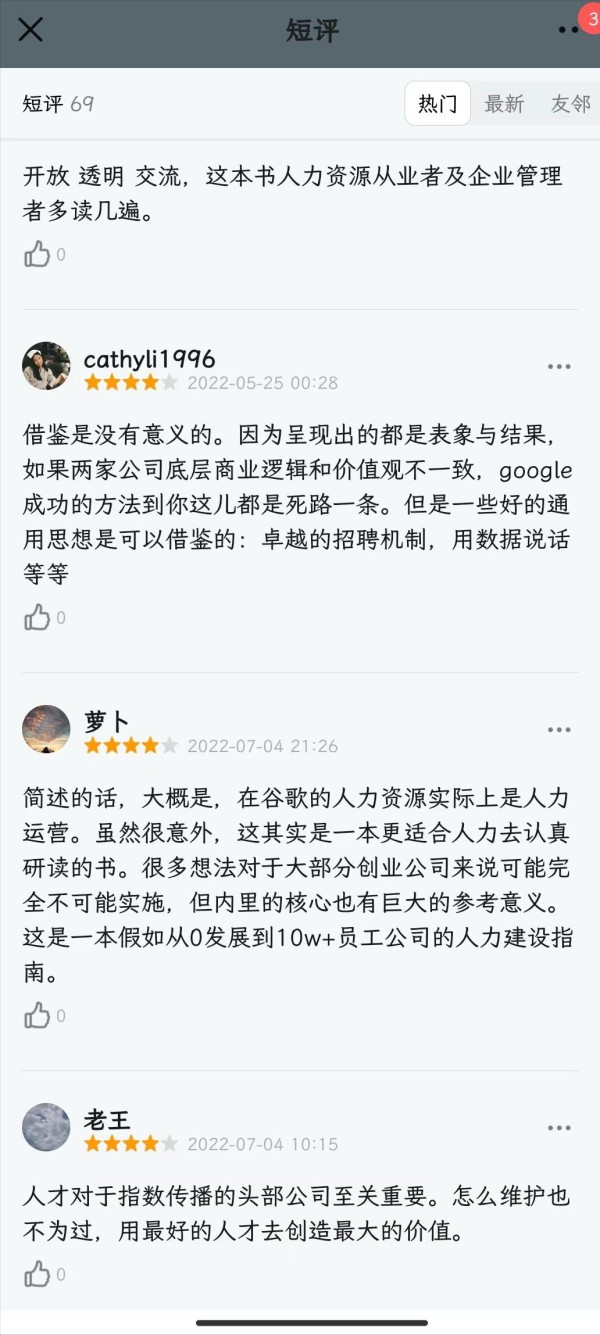Image resolution: width=600 pixels, height=1335 pixels.
Task: Switch to the 友邻 tab
Action: [x=570, y=104]
